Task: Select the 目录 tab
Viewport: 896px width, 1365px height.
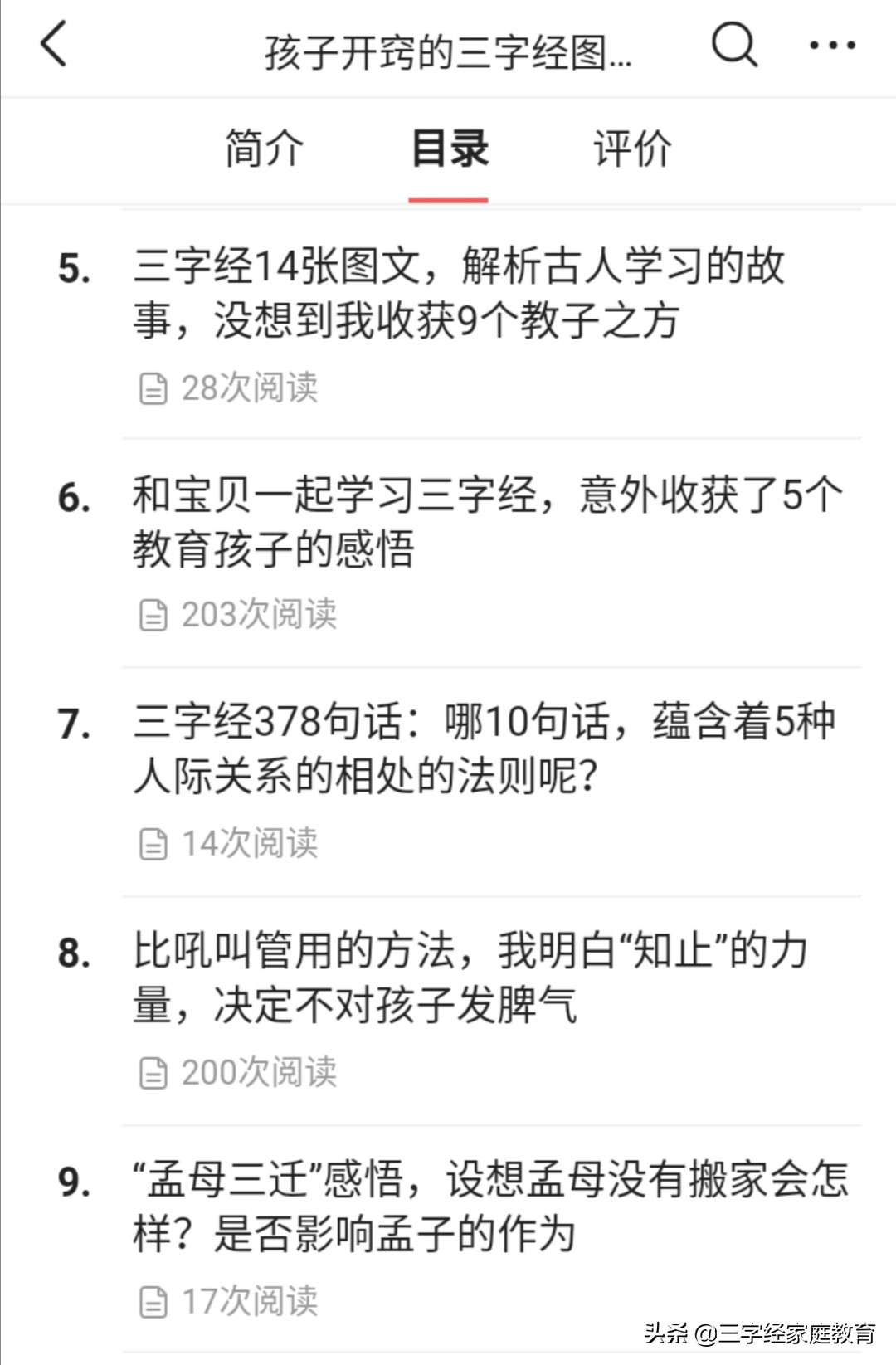Action: pos(449,149)
